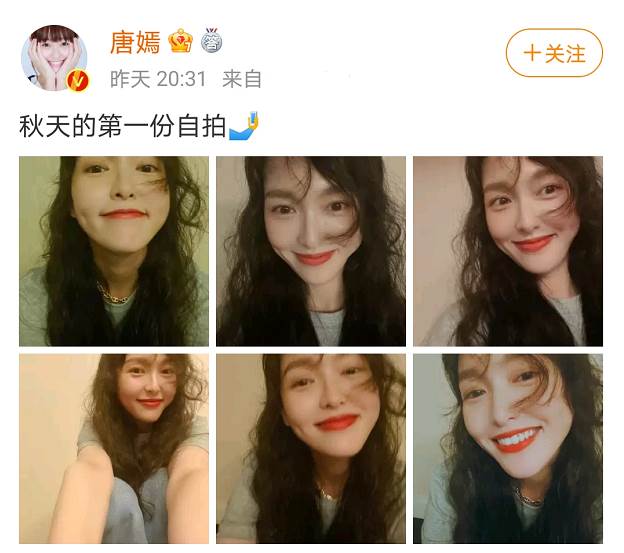Open the photo showing knees in jeans
The height and width of the screenshot is (553, 624).
point(114,448)
